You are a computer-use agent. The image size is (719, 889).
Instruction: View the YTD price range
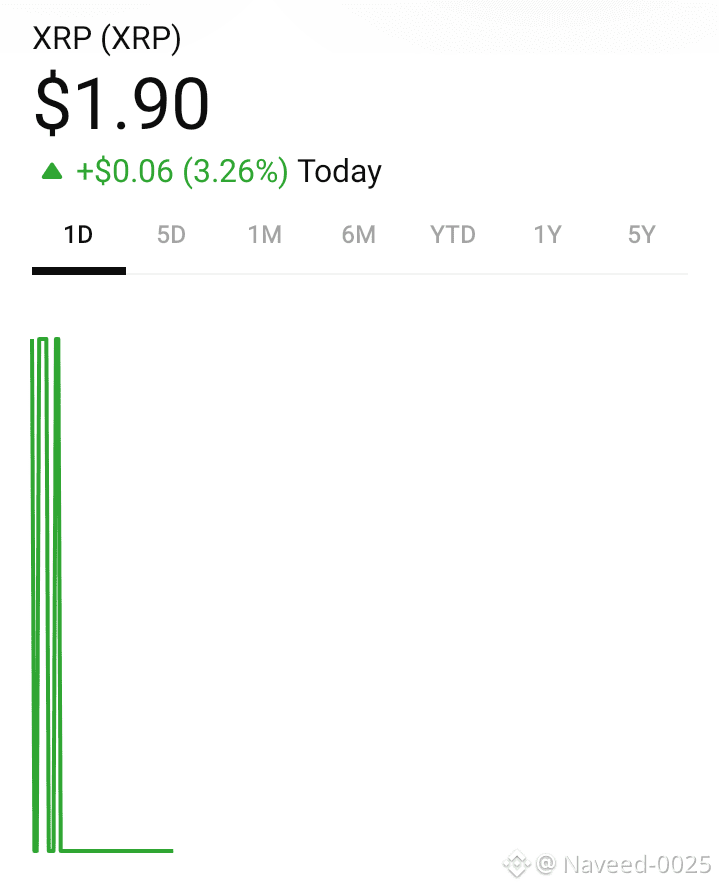pos(453,235)
